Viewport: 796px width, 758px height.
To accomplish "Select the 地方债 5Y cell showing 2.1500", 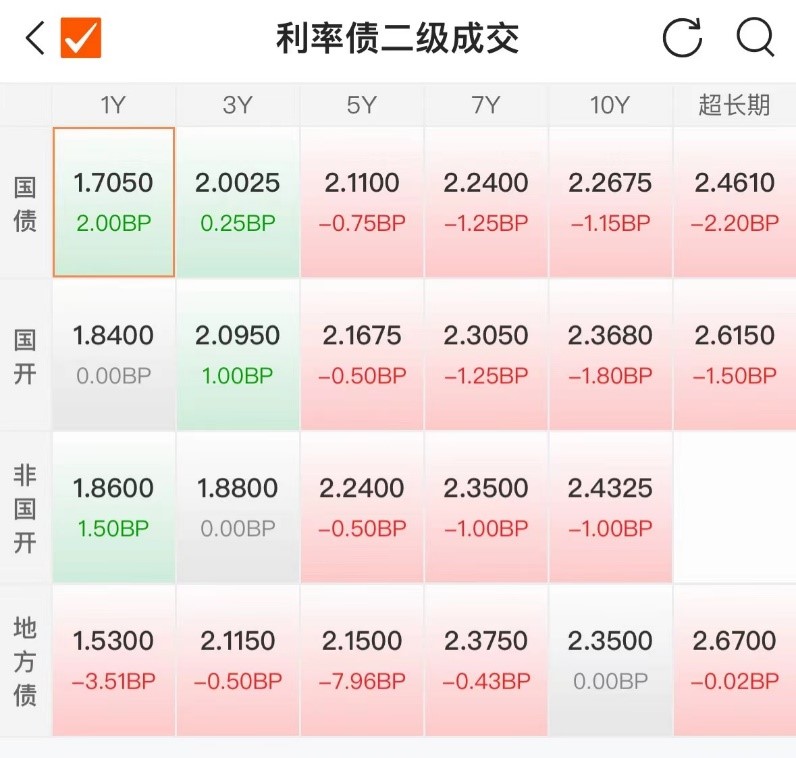I will pyautogui.click(x=362, y=660).
